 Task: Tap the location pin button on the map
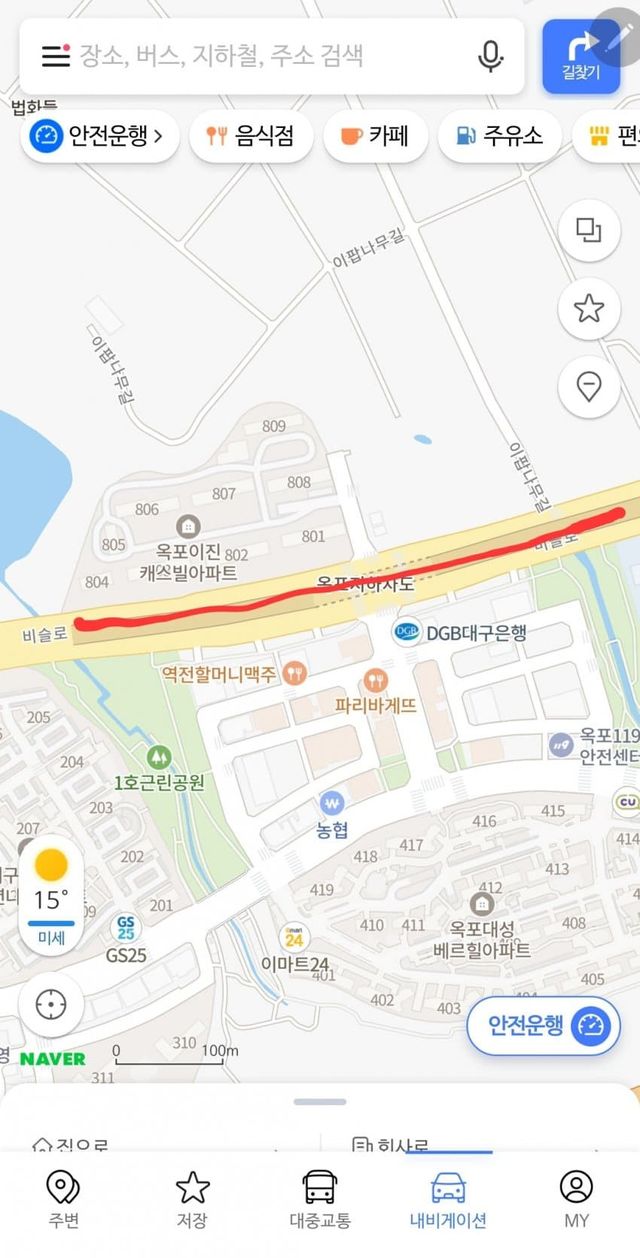coord(589,386)
